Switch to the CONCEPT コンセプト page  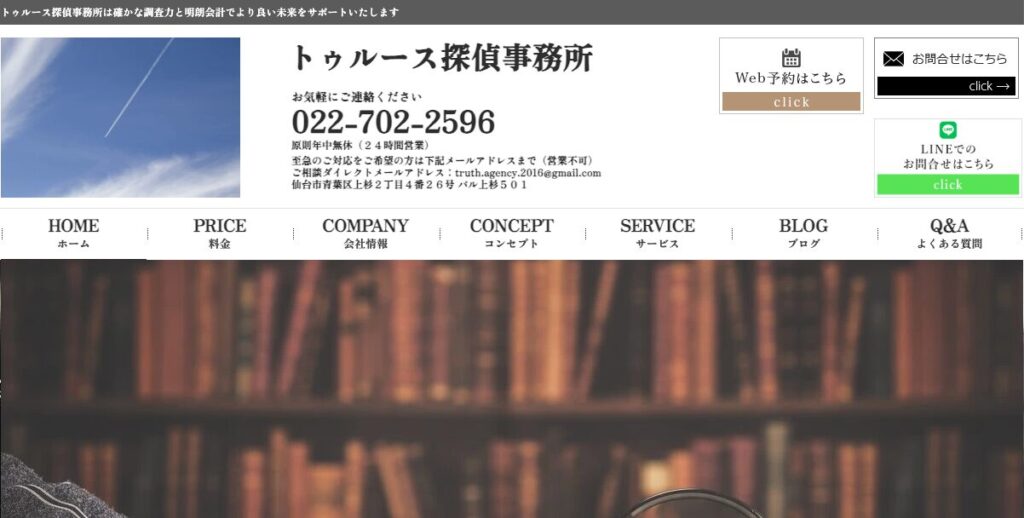click(x=511, y=233)
